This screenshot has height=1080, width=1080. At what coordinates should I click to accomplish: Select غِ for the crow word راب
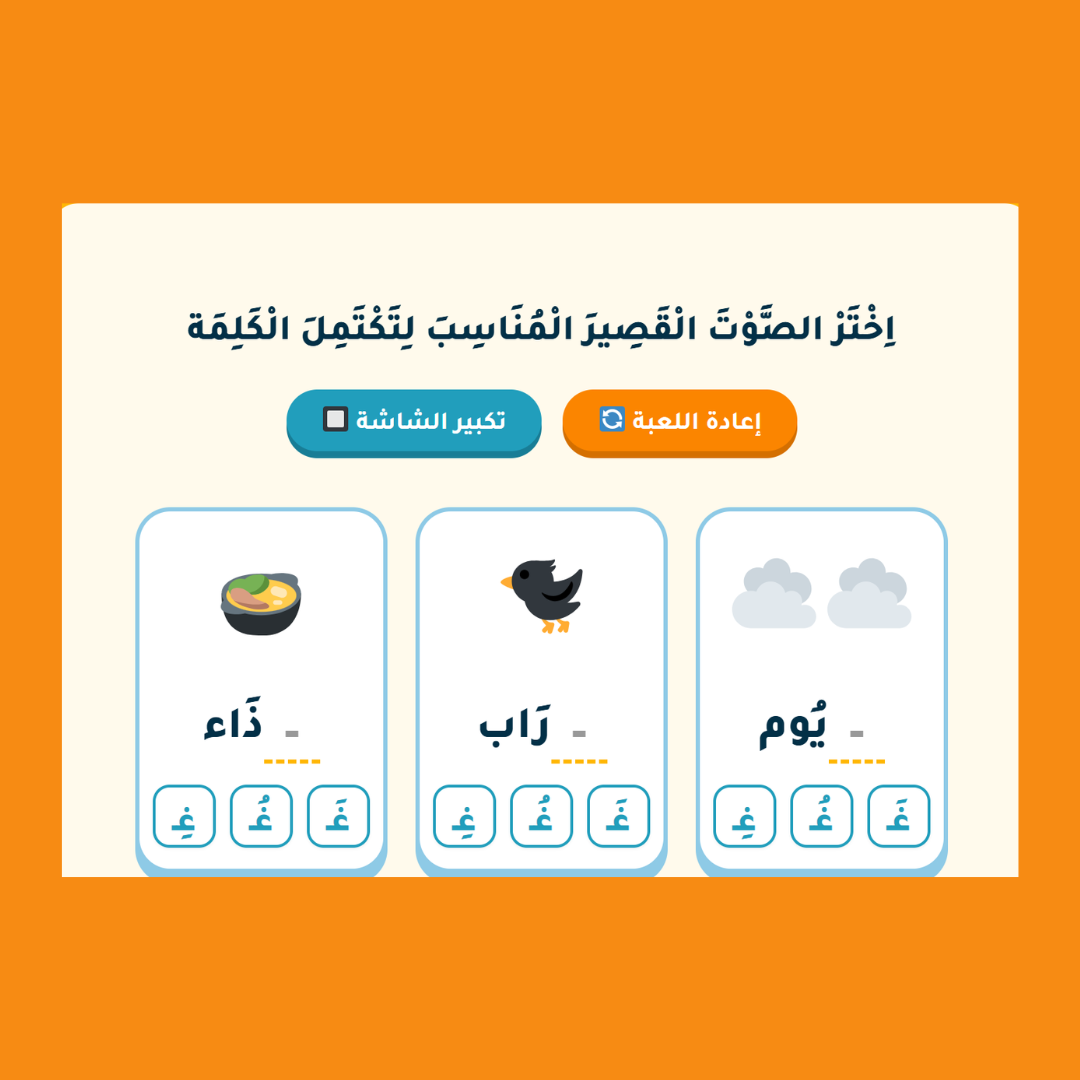pos(464,816)
